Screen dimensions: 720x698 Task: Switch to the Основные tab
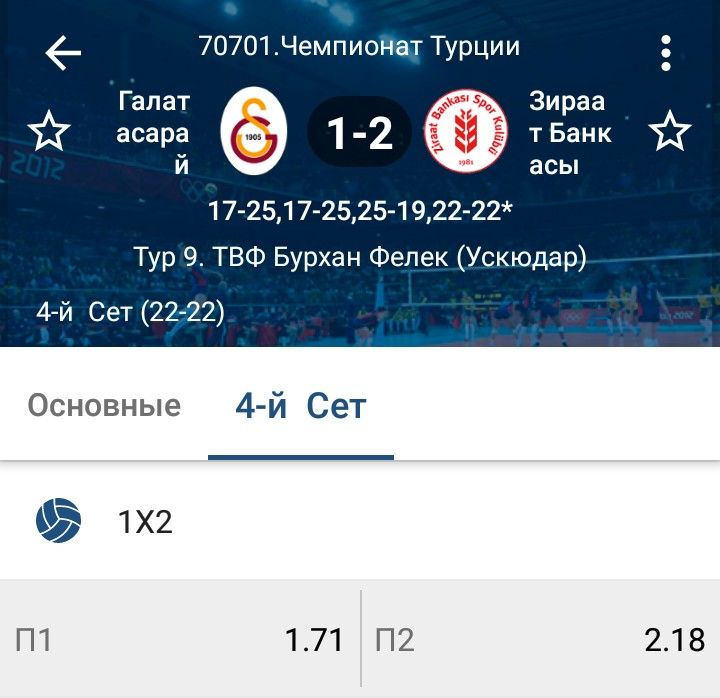click(104, 406)
